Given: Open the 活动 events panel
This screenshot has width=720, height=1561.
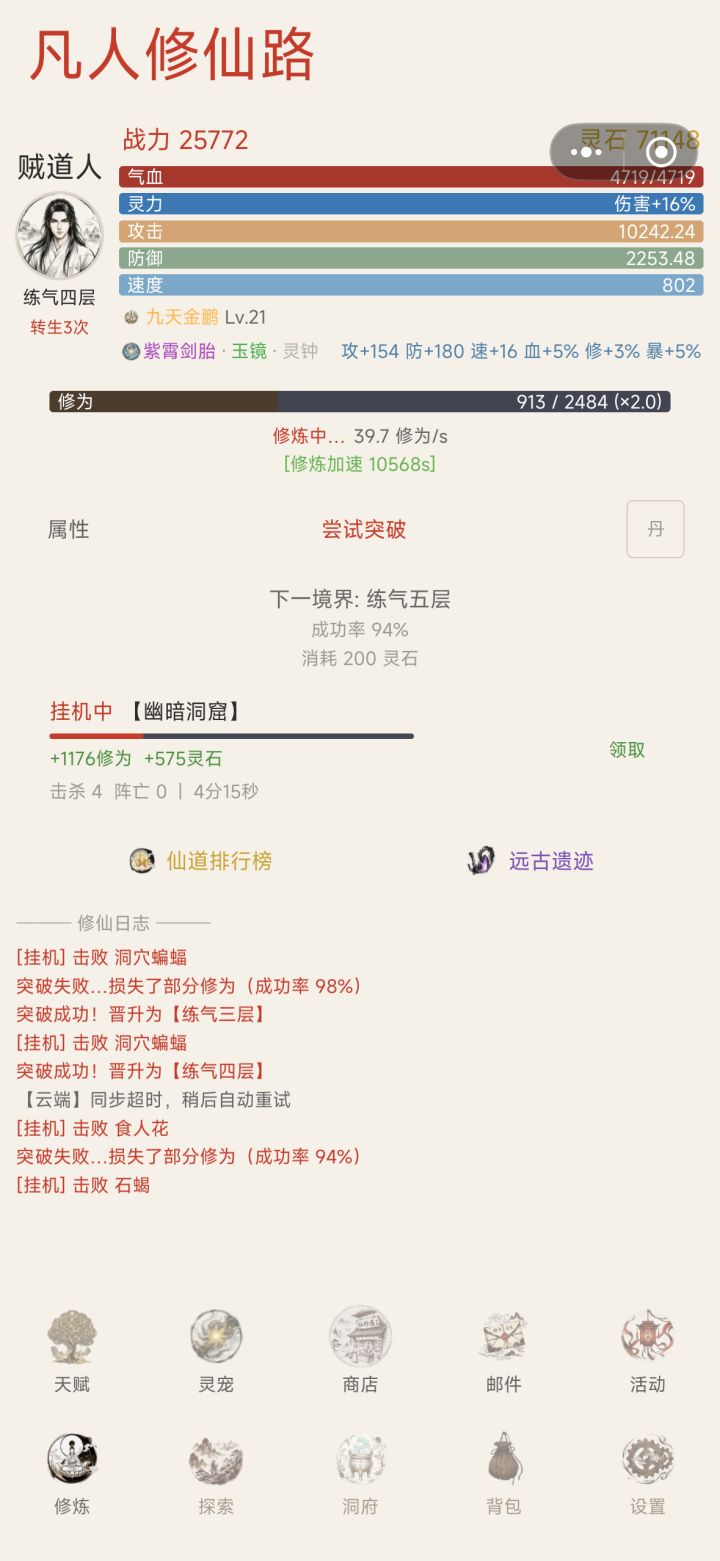Looking at the screenshot, I should (x=648, y=1350).
